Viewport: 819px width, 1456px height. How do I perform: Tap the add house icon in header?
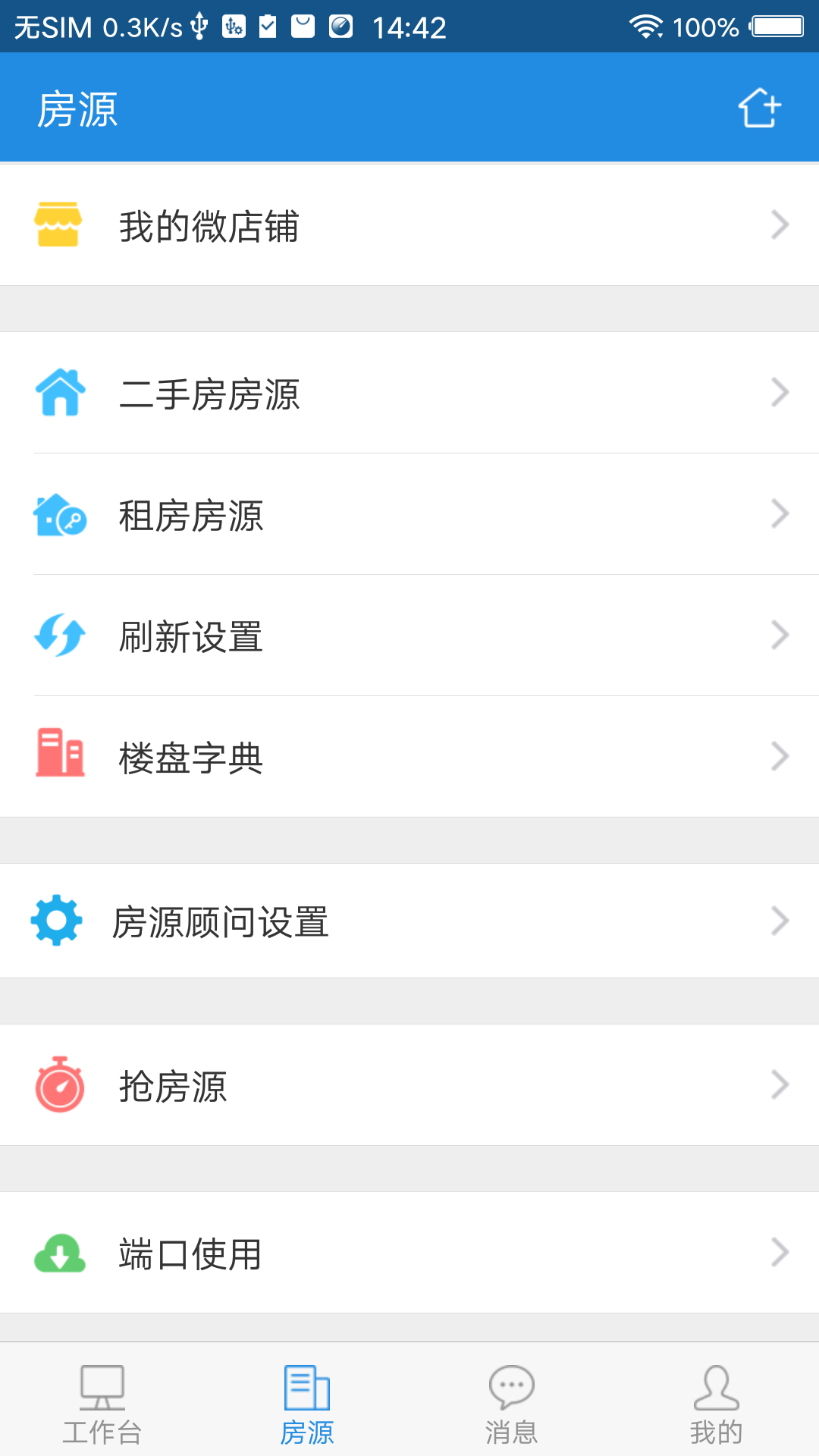click(759, 108)
